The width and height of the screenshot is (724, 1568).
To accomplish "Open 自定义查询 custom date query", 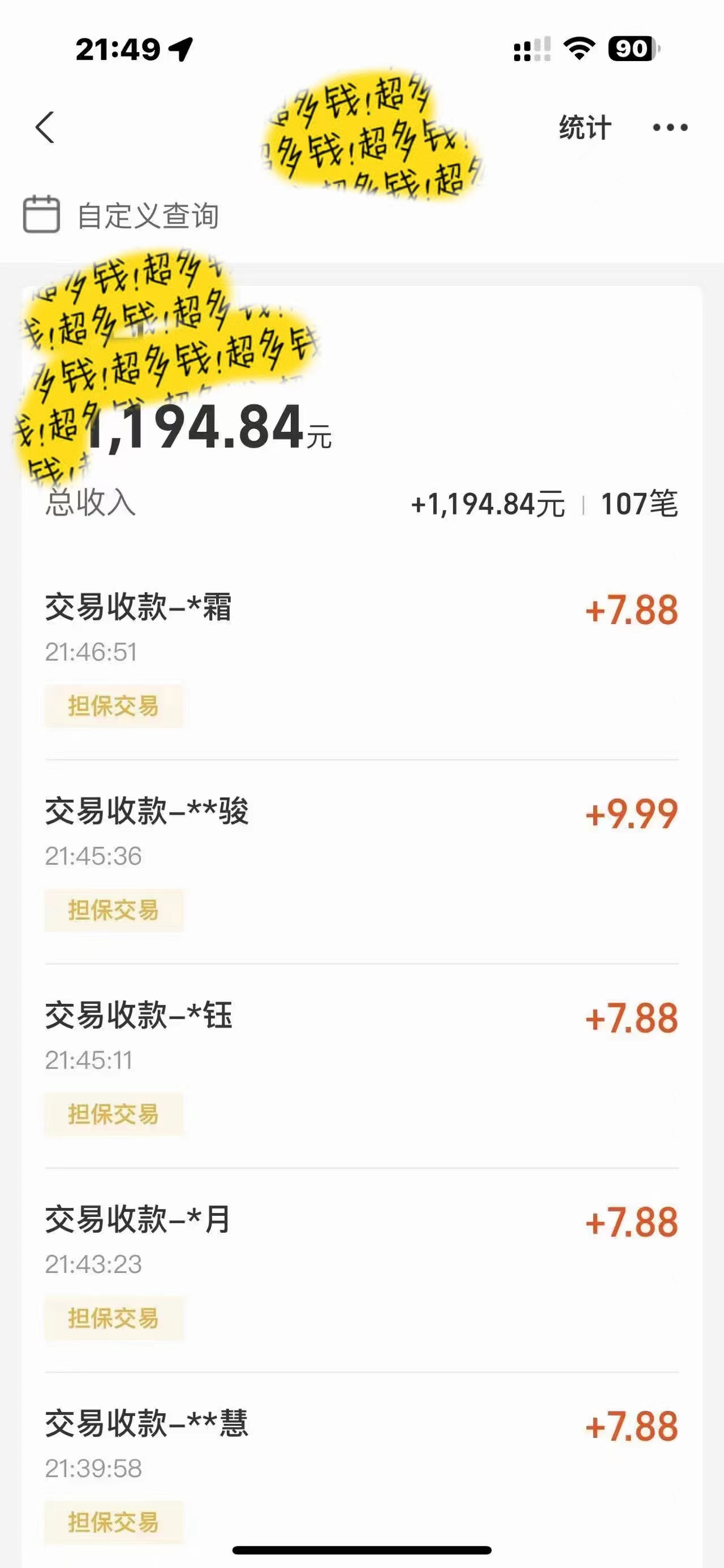I will (x=122, y=215).
